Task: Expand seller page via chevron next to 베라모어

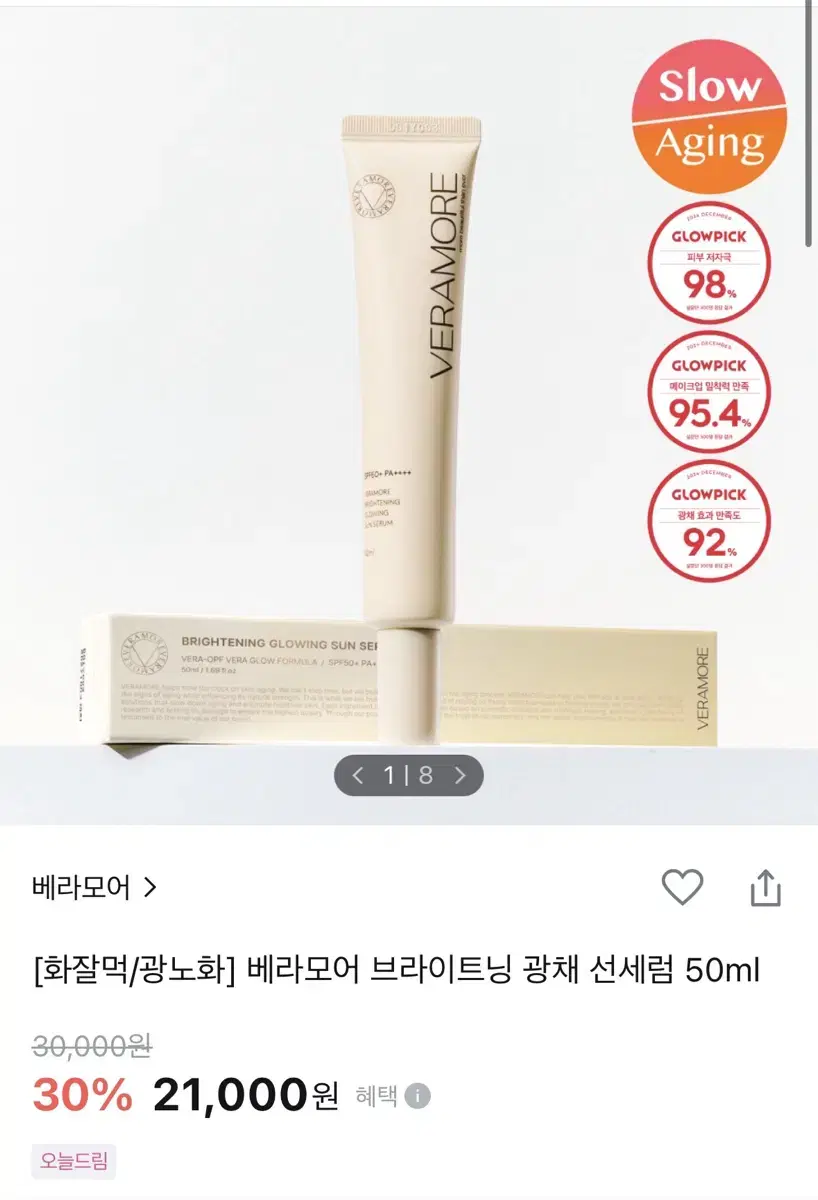Action: tap(148, 886)
